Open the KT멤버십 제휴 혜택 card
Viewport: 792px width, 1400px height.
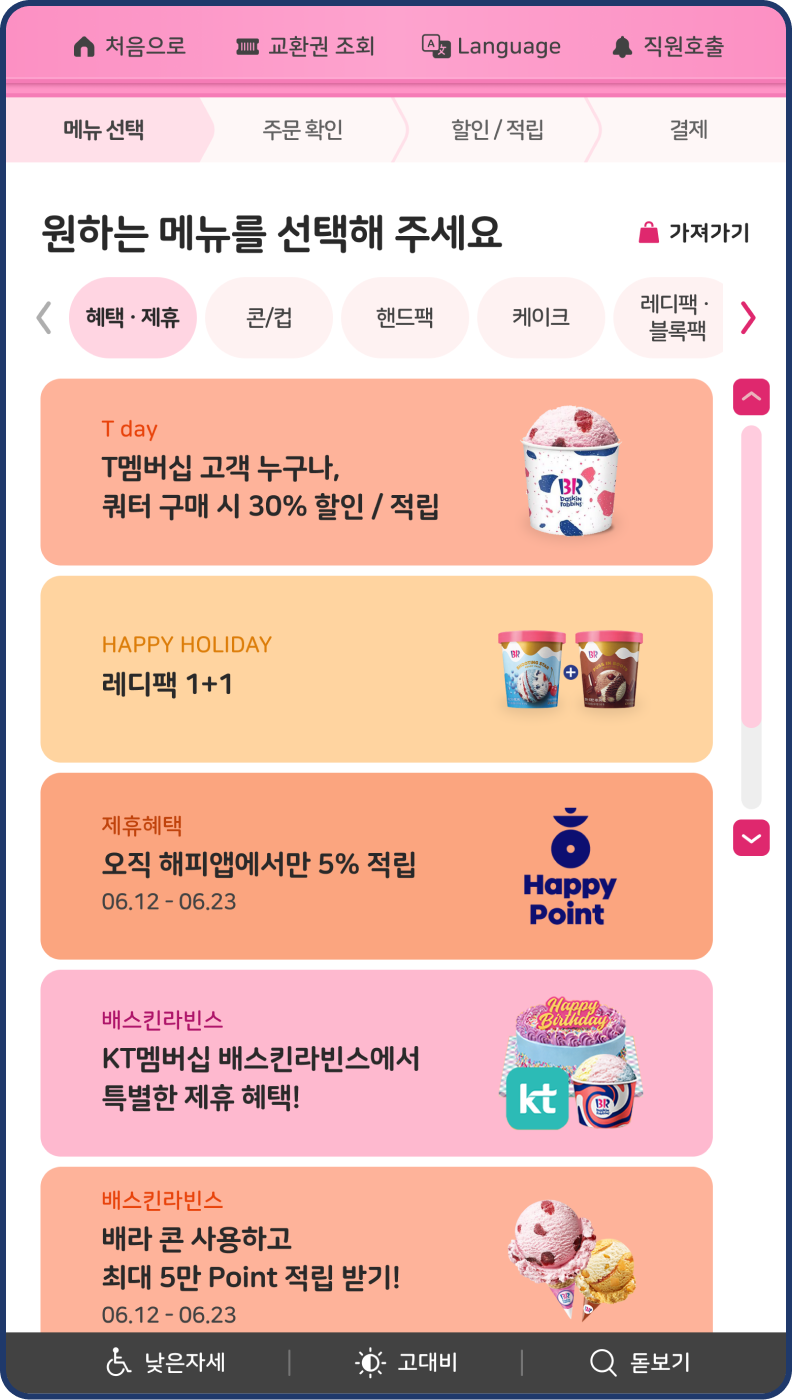[376, 1063]
